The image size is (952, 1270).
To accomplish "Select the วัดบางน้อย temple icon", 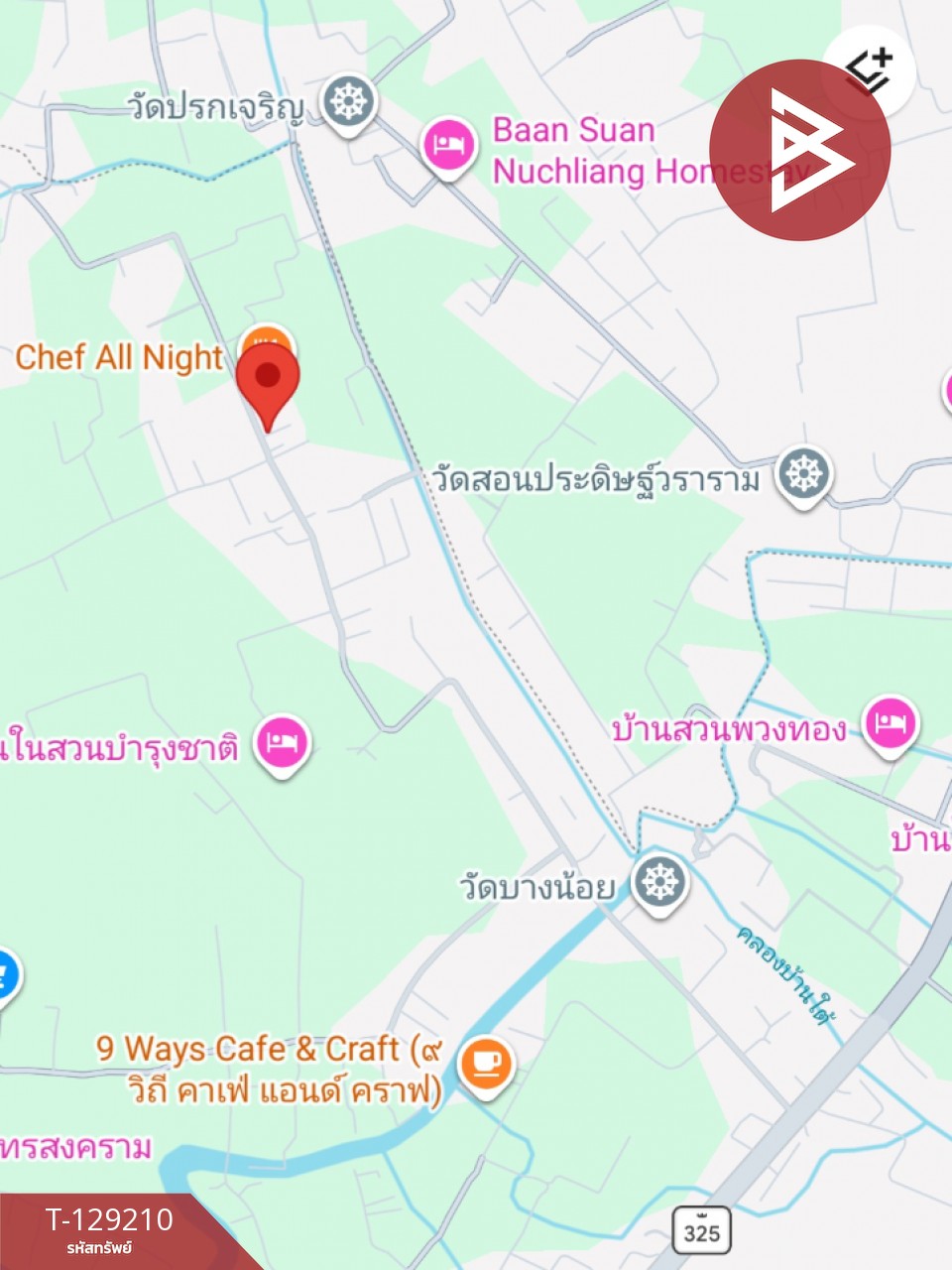I will [657, 879].
